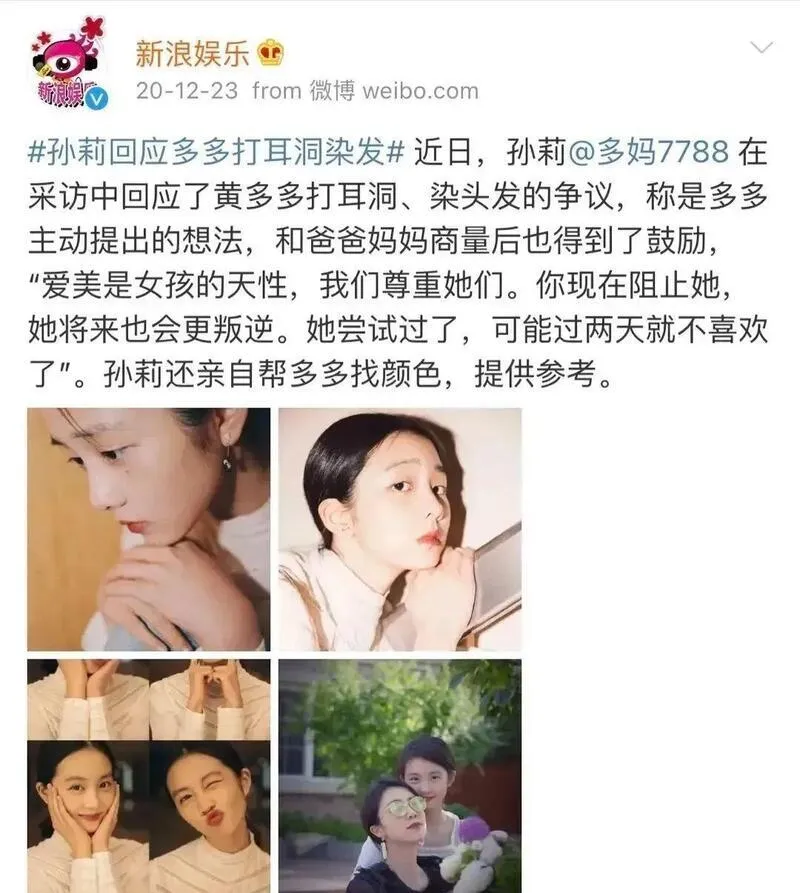Expand the post options chevron
Viewport: 800px width, 893px height.
pyautogui.click(x=762, y=48)
